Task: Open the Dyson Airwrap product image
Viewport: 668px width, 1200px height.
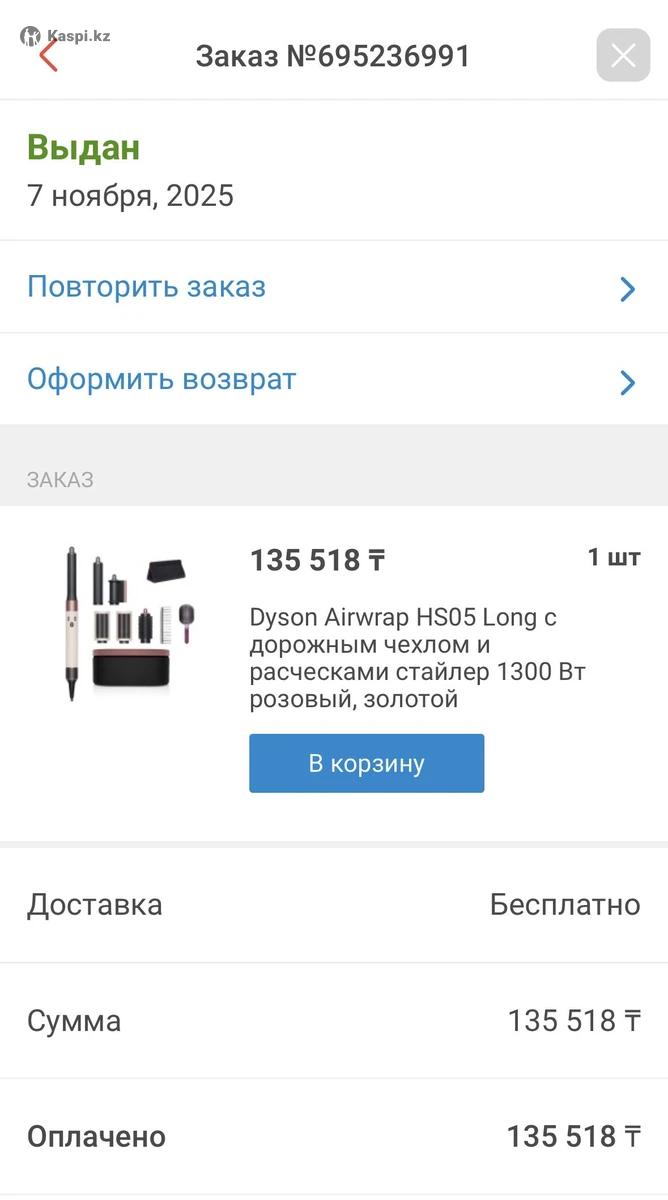Action: click(x=129, y=621)
